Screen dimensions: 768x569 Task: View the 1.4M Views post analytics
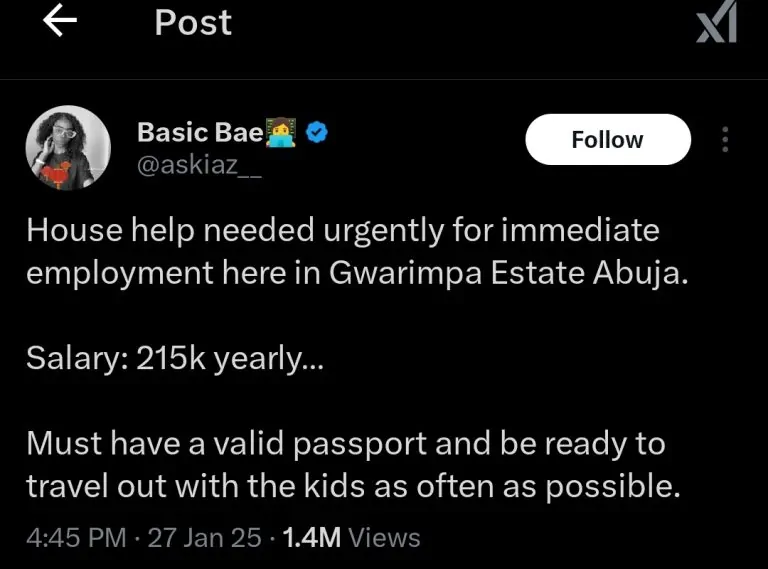click(x=351, y=538)
